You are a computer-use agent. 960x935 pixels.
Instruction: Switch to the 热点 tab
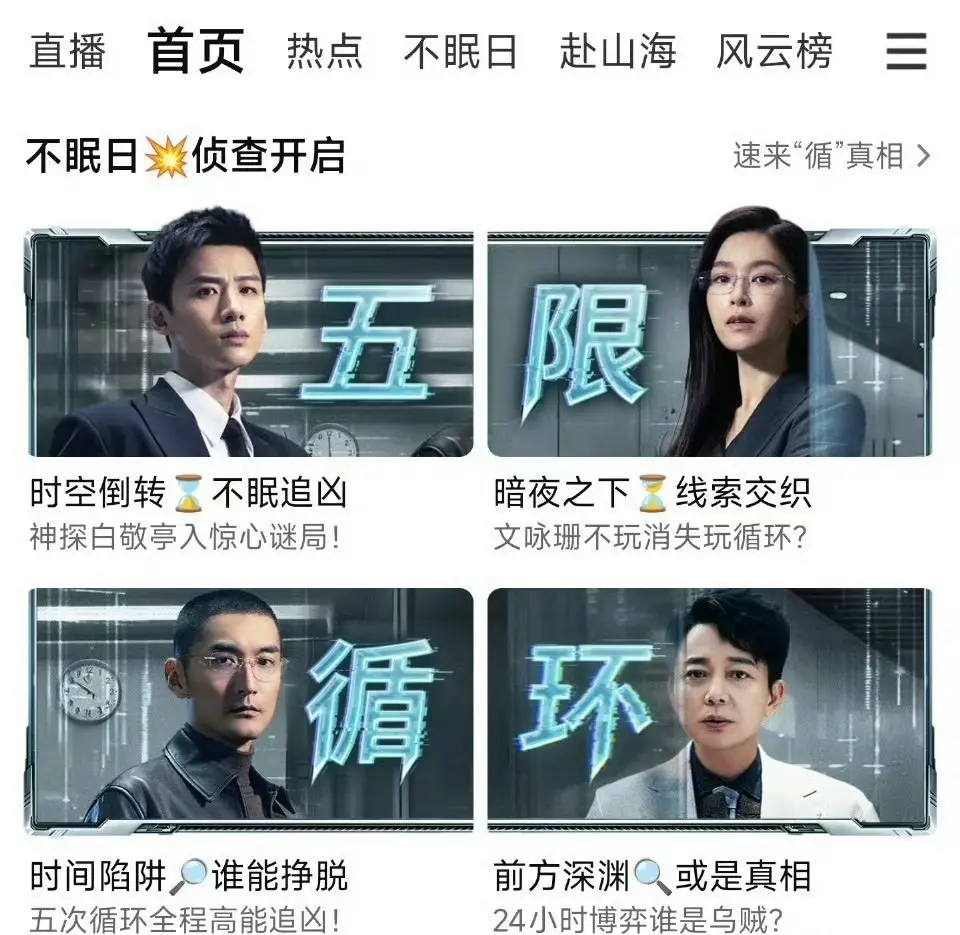(324, 51)
